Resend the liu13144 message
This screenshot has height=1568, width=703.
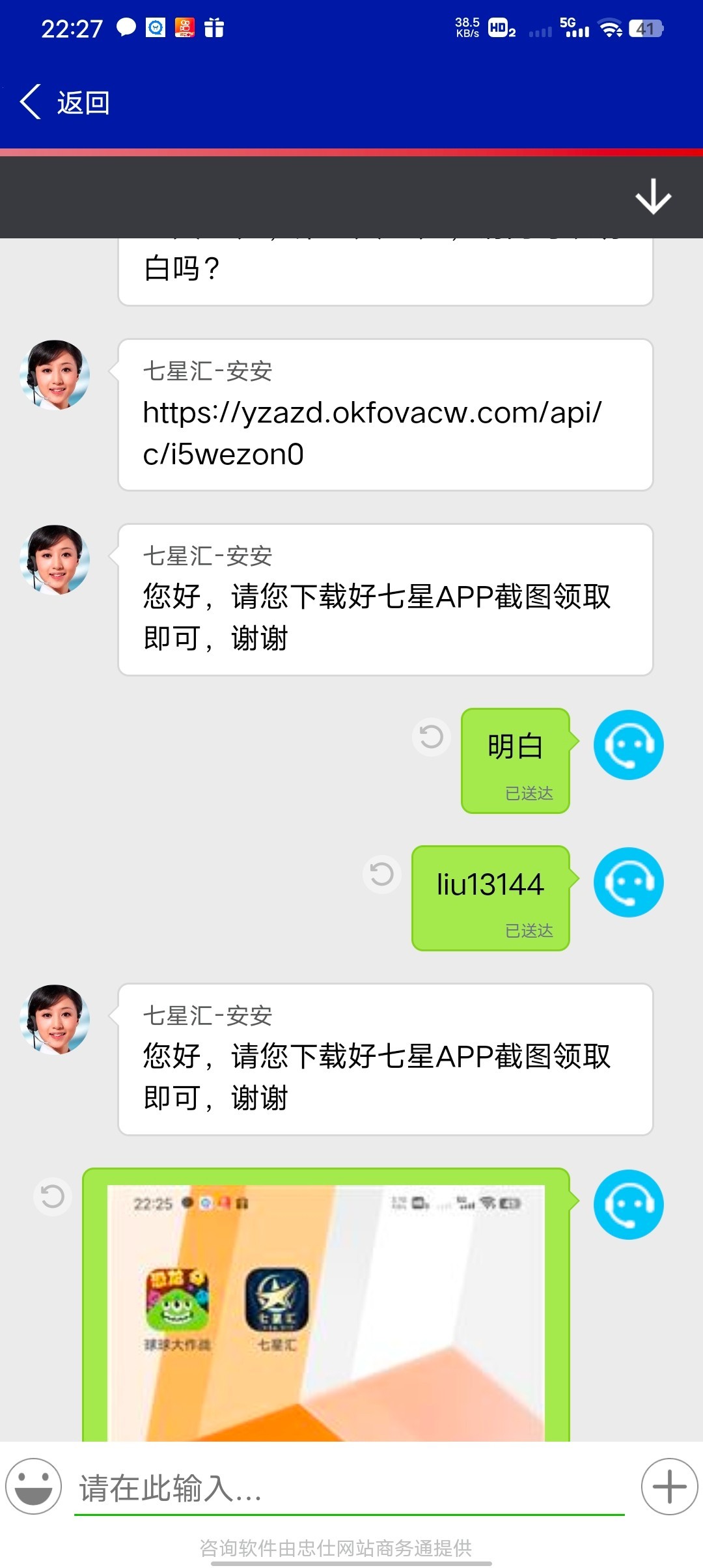coord(381,874)
